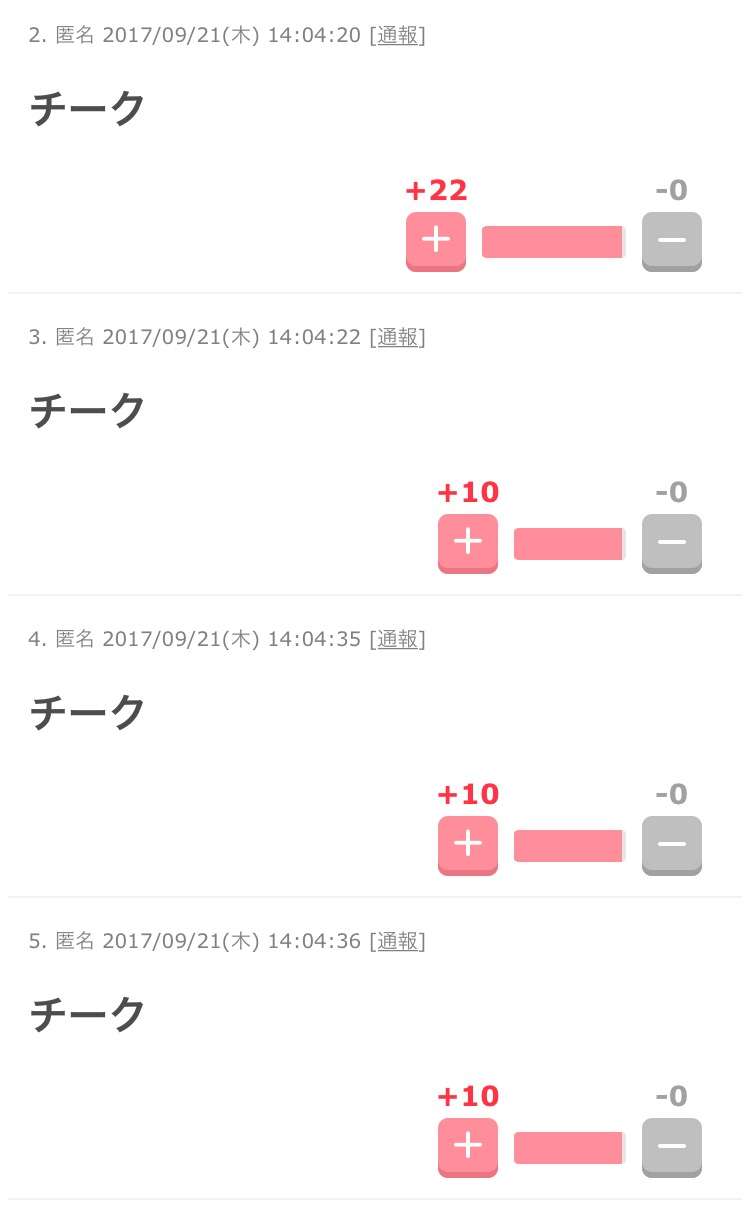This screenshot has height=1219, width=750.
Task: Hit the minus button under comment 5
Action: coord(672,1147)
